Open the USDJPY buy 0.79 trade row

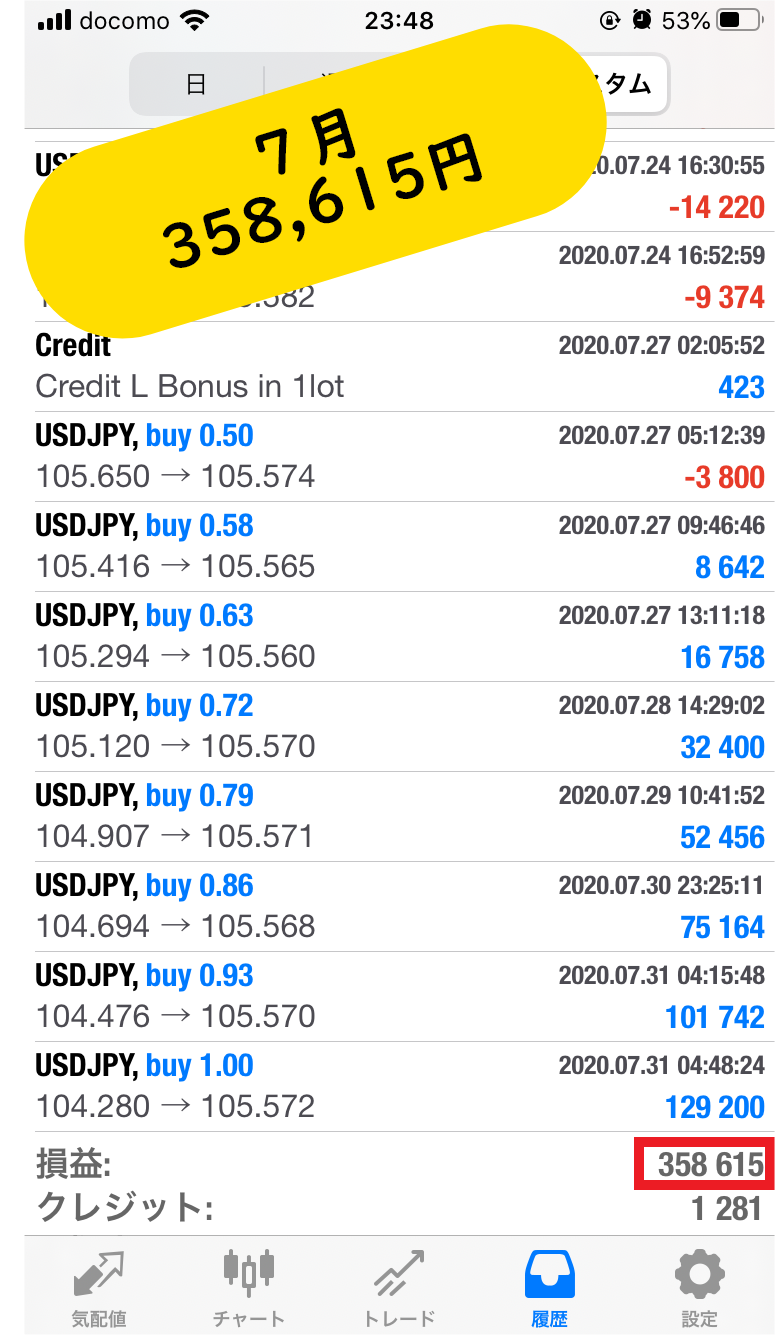[400, 817]
